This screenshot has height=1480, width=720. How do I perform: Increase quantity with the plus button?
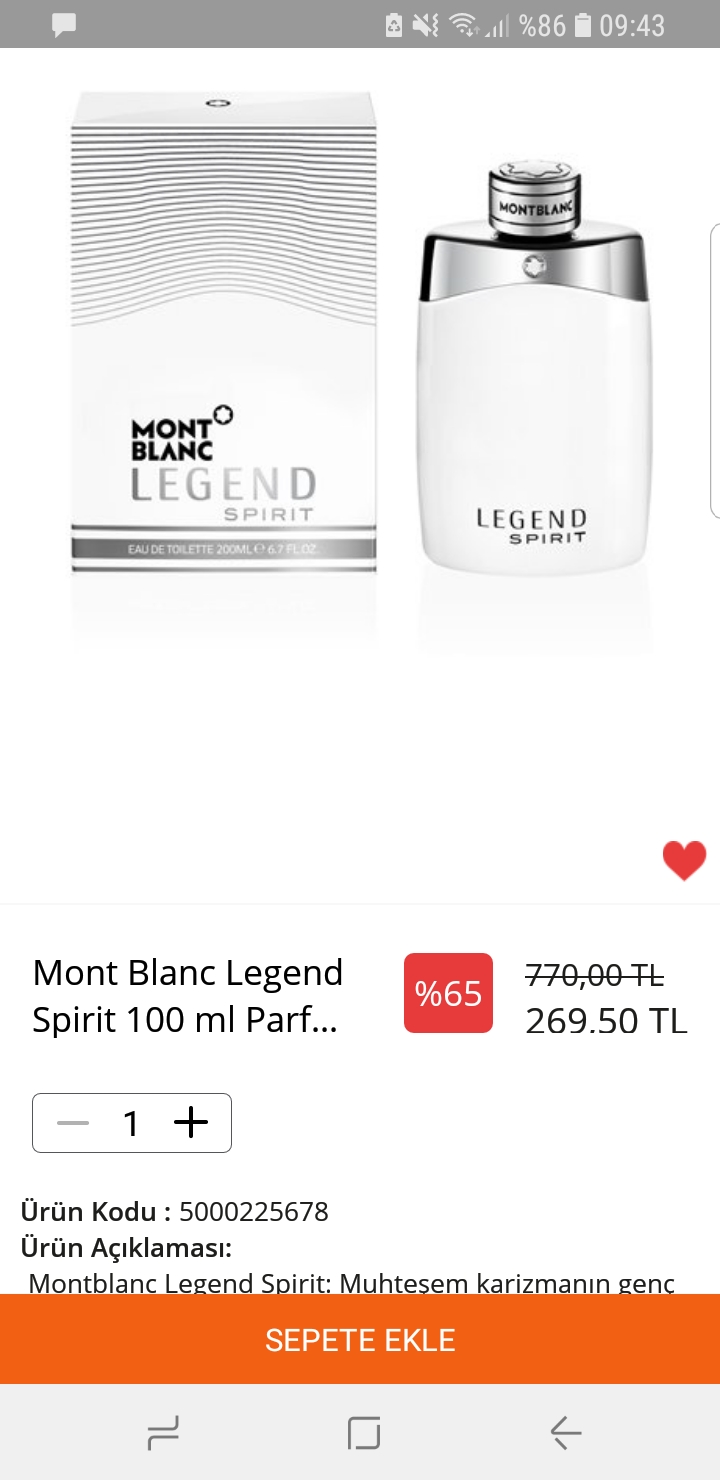[191, 1123]
